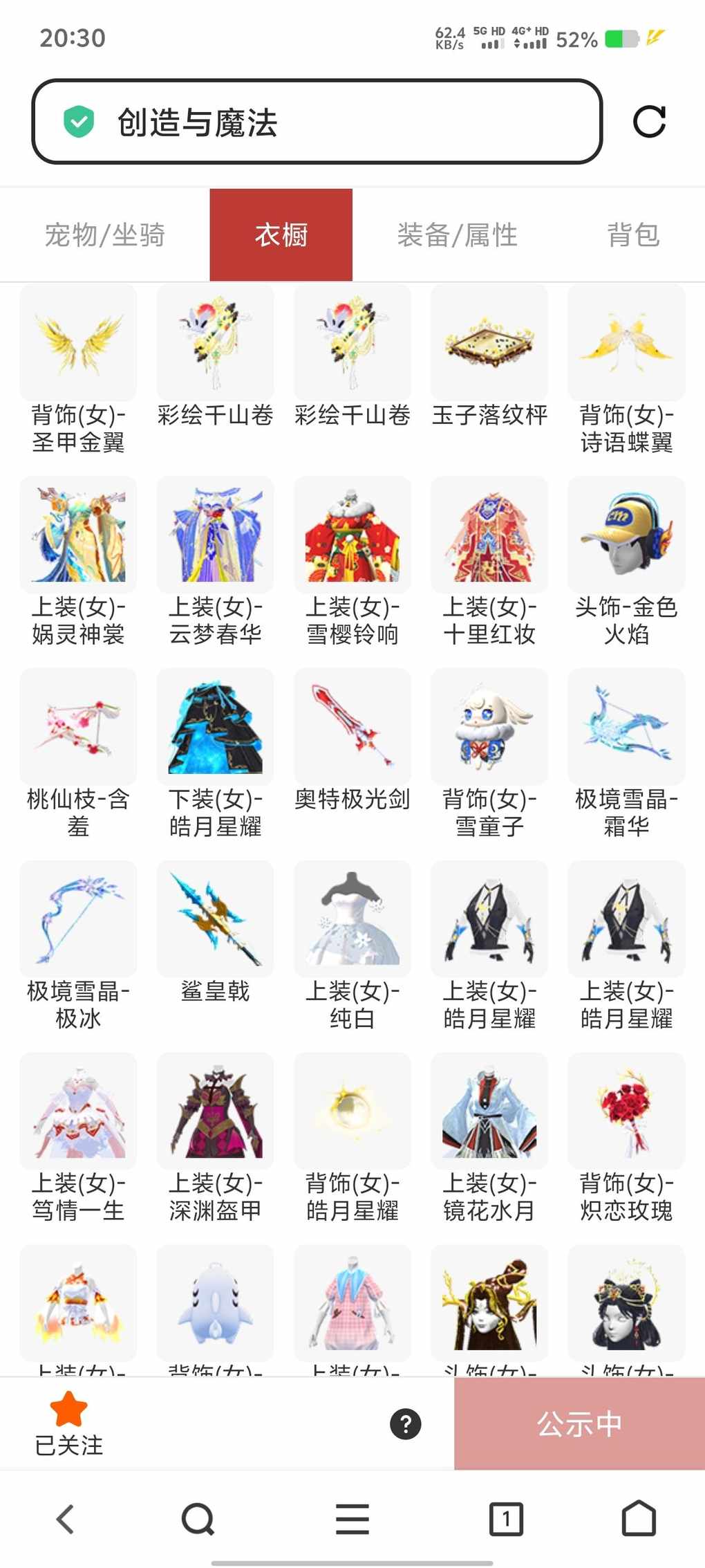Screen dimensions: 705x1568
Task: Reload the page with the refresh icon
Action: 649,122
